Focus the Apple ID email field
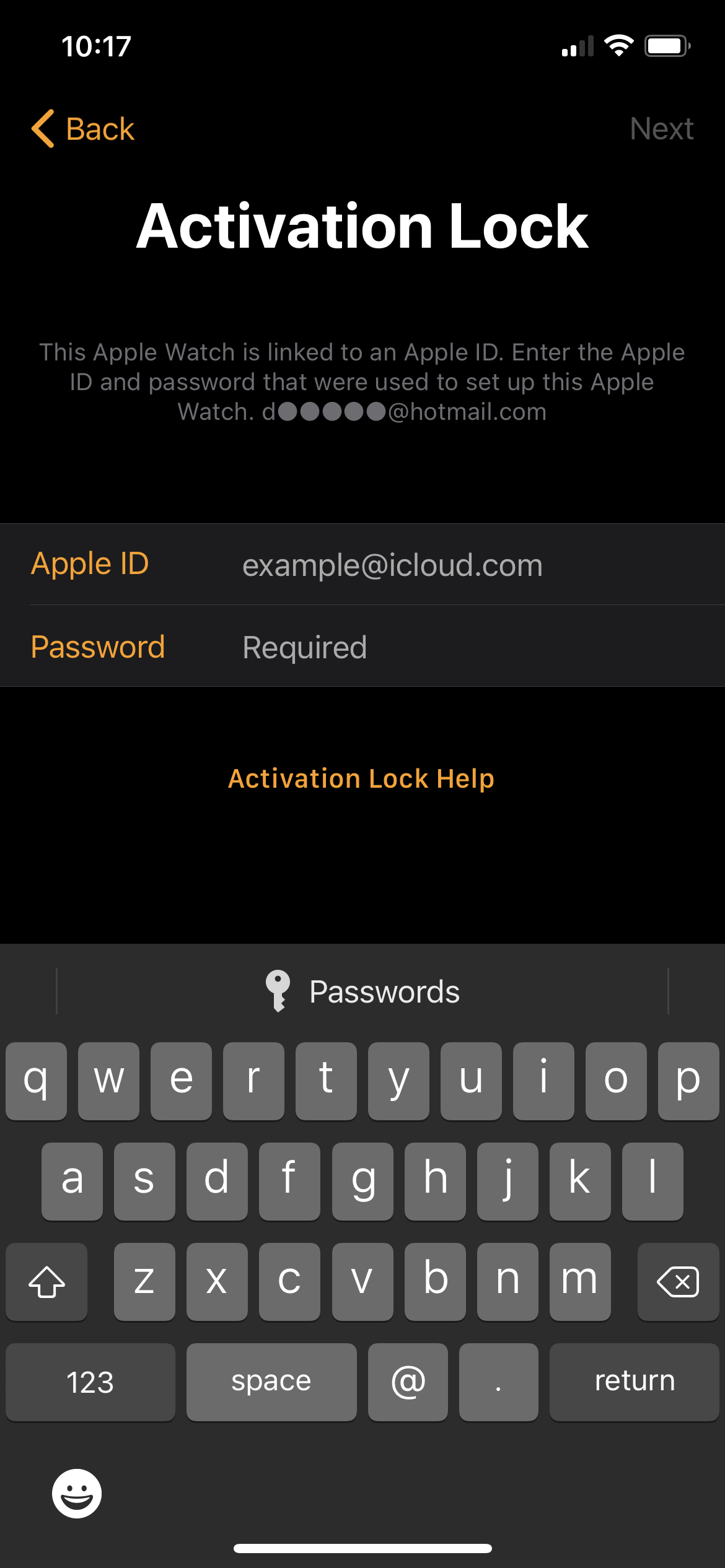This screenshot has width=725, height=1568. pyautogui.click(x=434, y=565)
